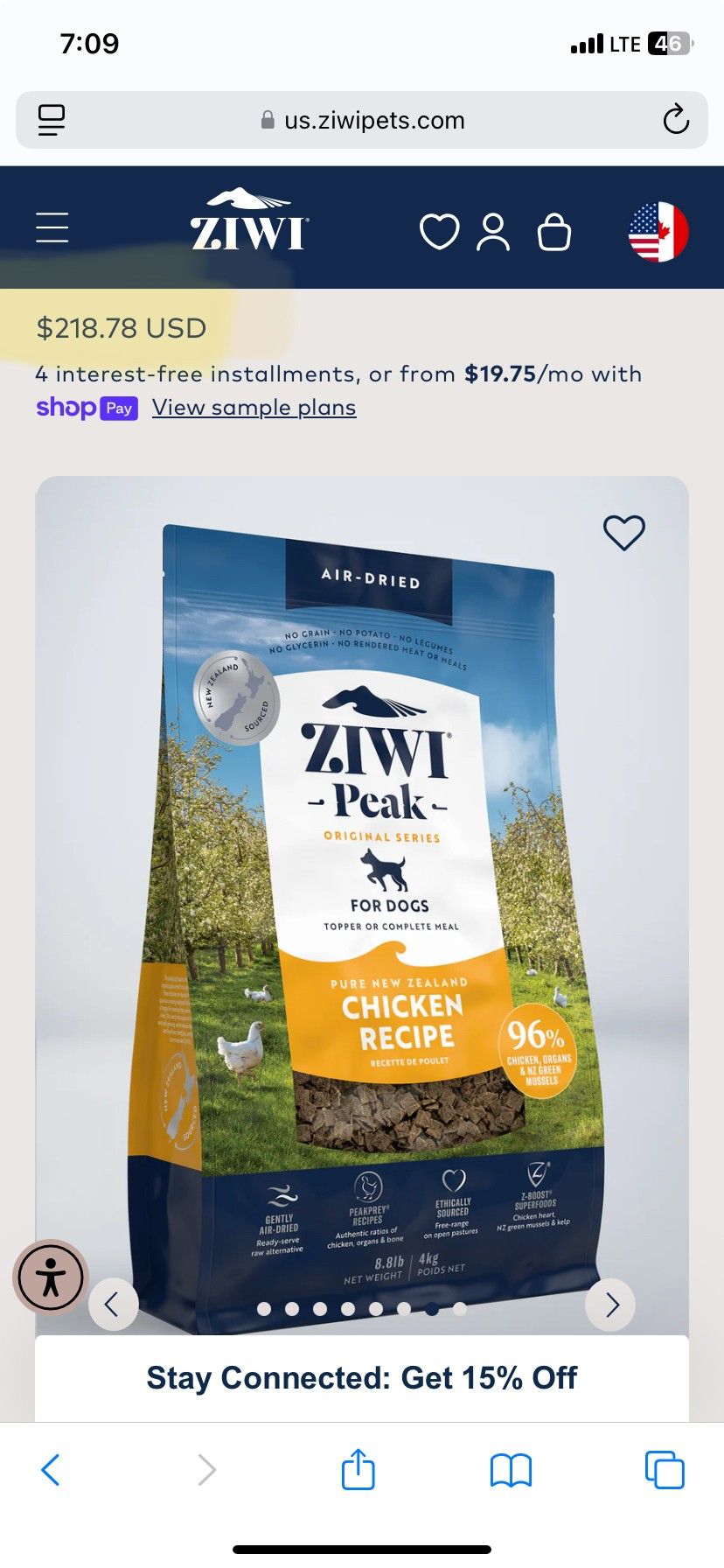Share this page from Safari toolbar
Image resolution: width=724 pixels, height=1568 pixels.
click(x=358, y=1470)
